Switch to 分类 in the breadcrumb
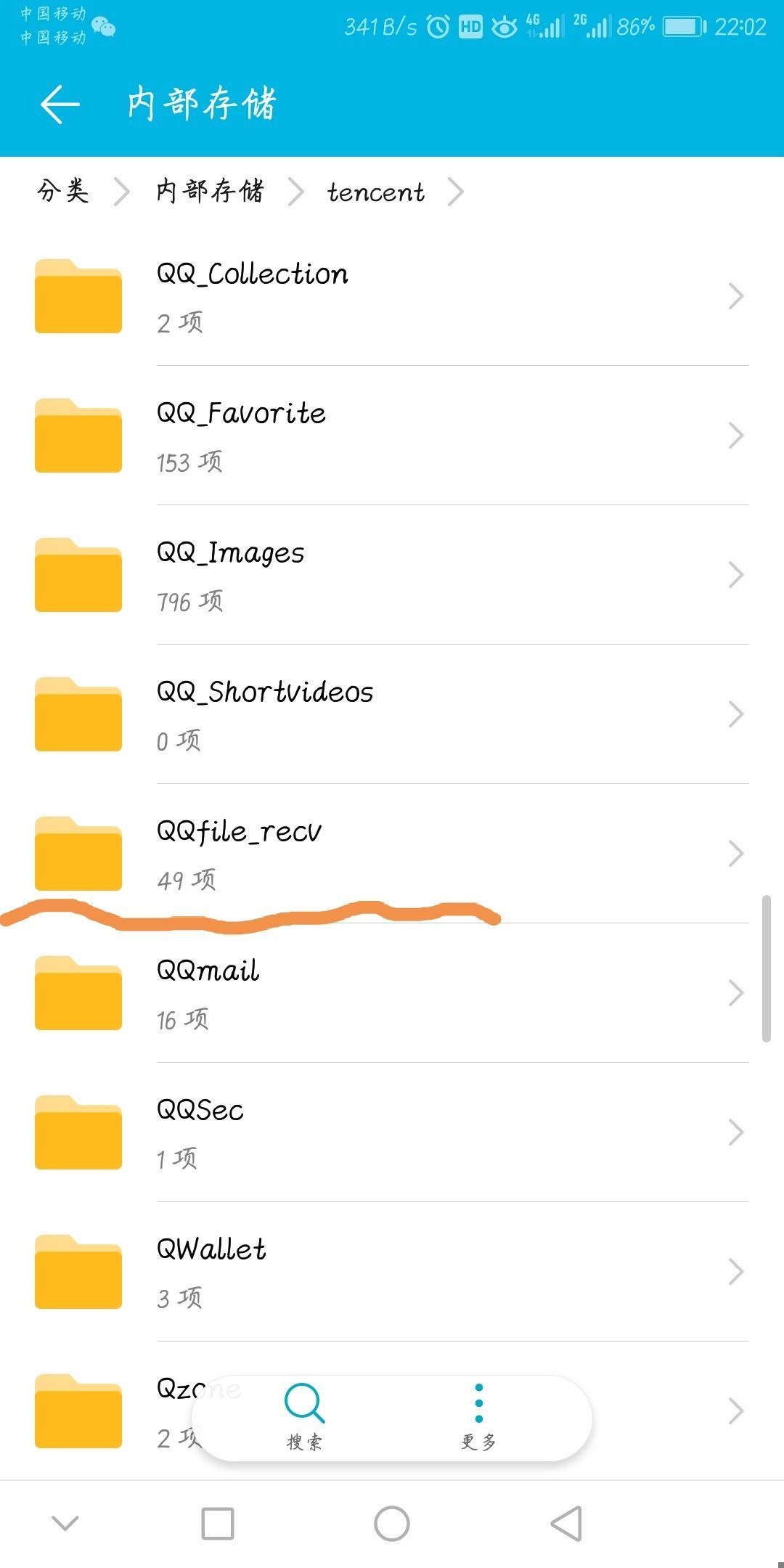The width and height of the screenshot is (784, 1568). [x=64, y=191]
